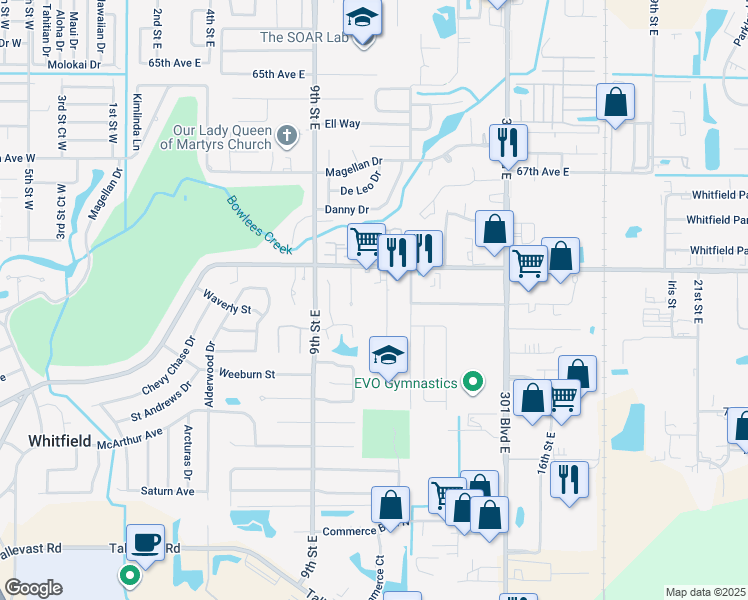Open the graduation cap marker above EVO Gymnastics

click(388, 356)
